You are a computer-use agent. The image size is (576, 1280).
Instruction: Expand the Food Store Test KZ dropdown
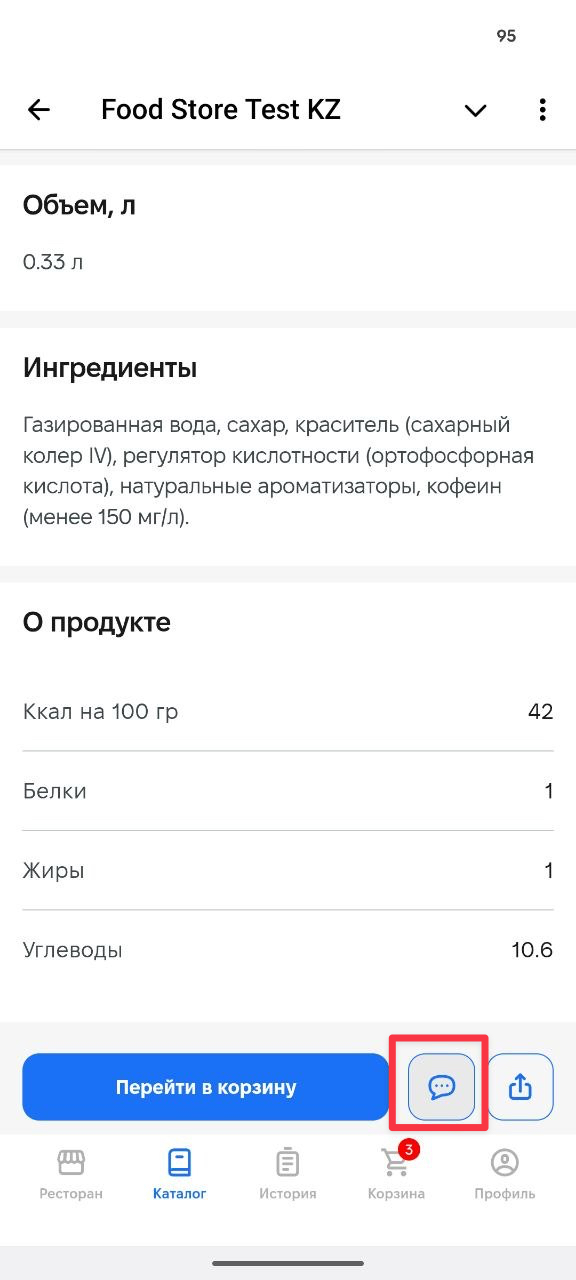[x=476, y=110]
